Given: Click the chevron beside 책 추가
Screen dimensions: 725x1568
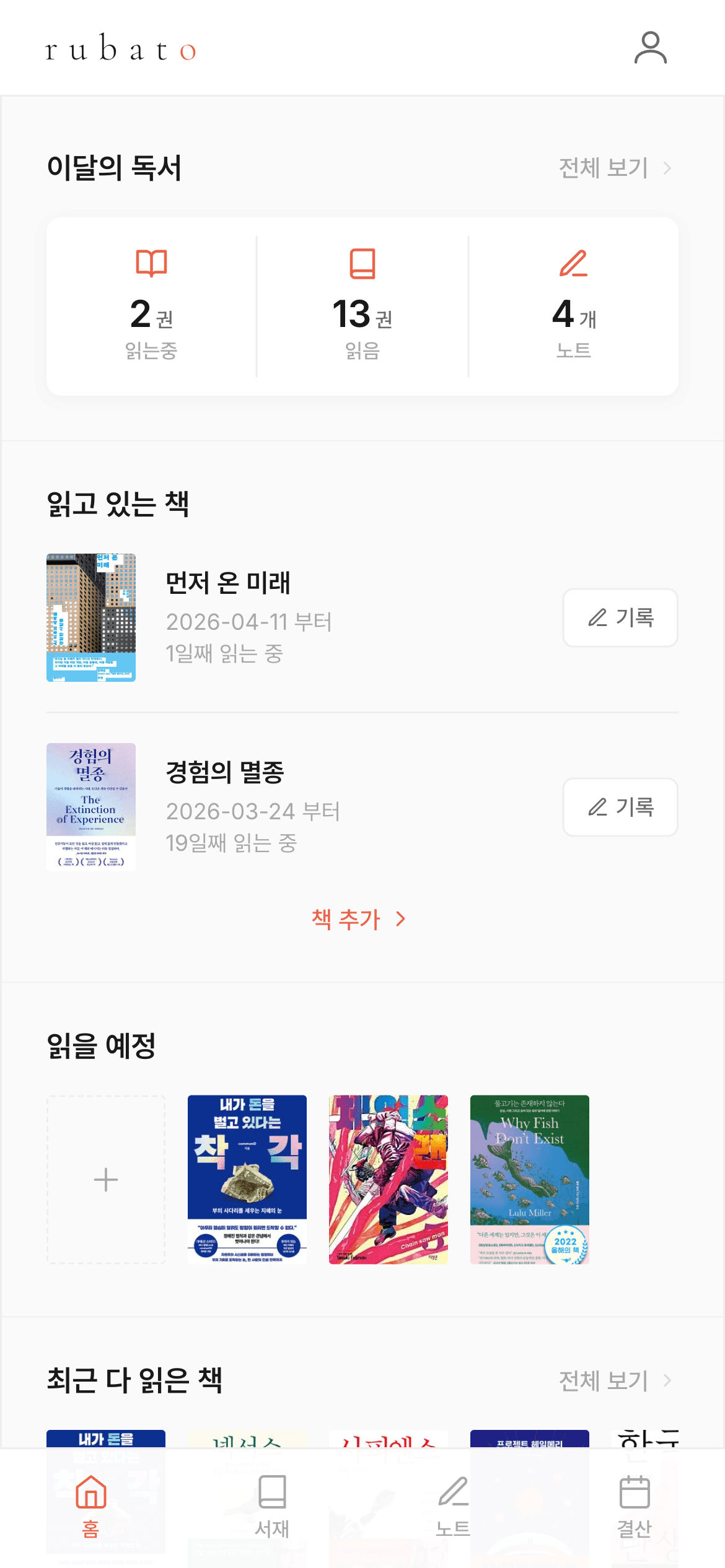Looking at the screenshot, I should pos(400,920).
